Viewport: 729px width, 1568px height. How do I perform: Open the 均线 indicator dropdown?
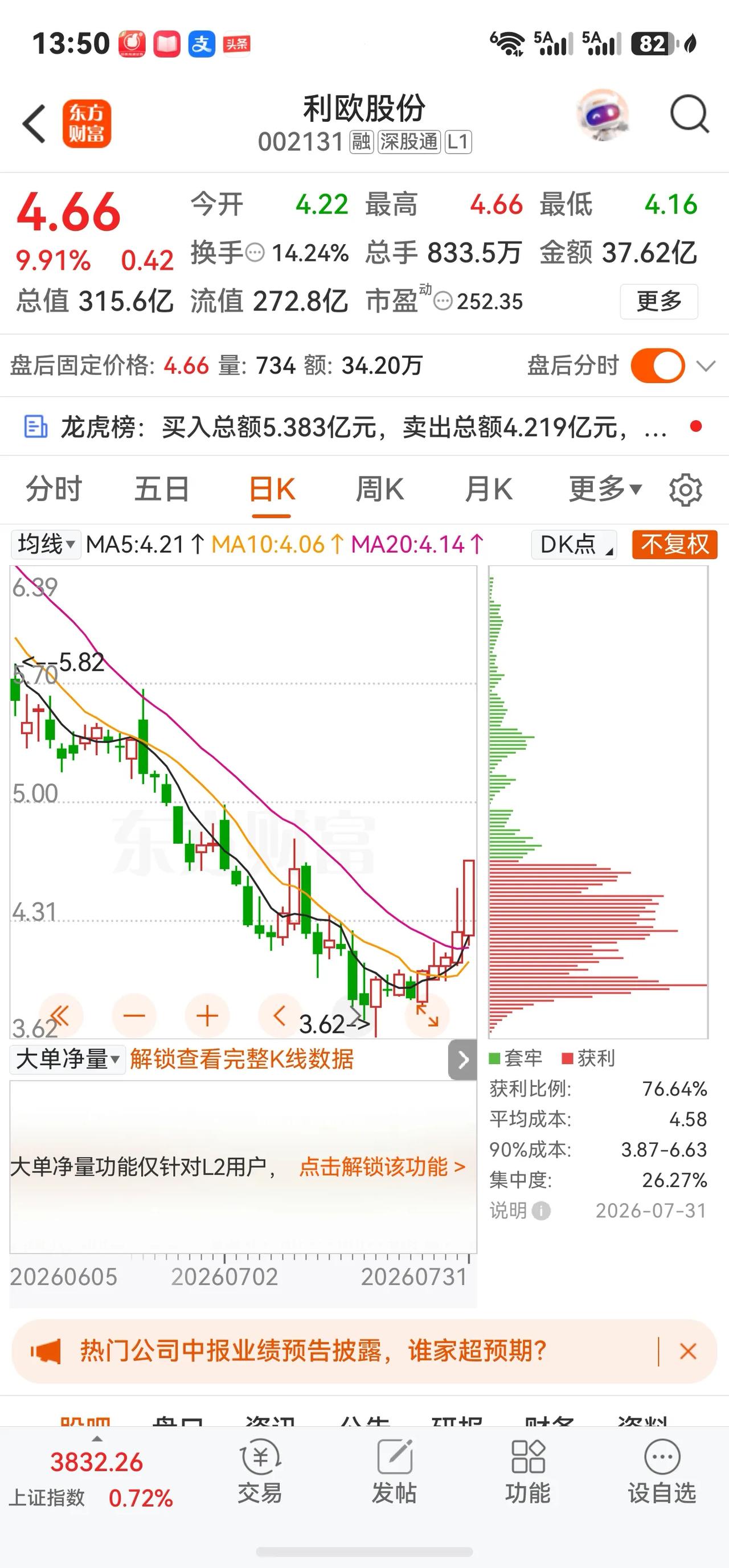[x=46, y=544]
